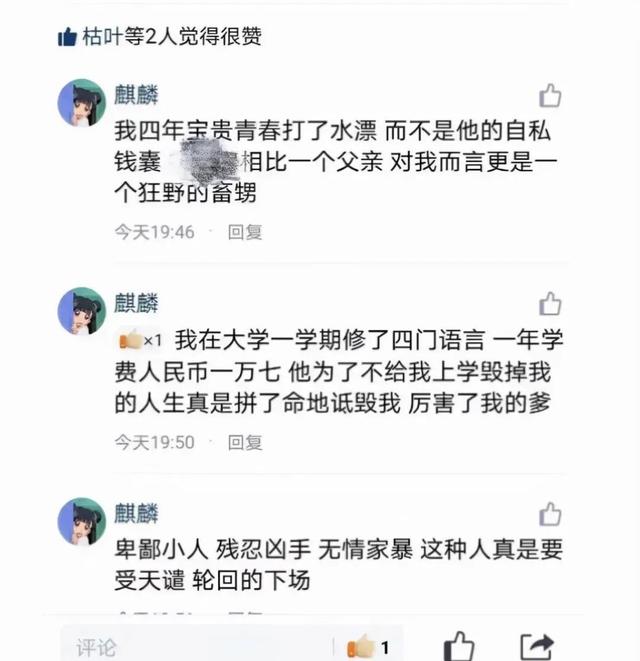
Task: Like the comment starting with 卑鄙小人
Action: (x=550, y=515)
